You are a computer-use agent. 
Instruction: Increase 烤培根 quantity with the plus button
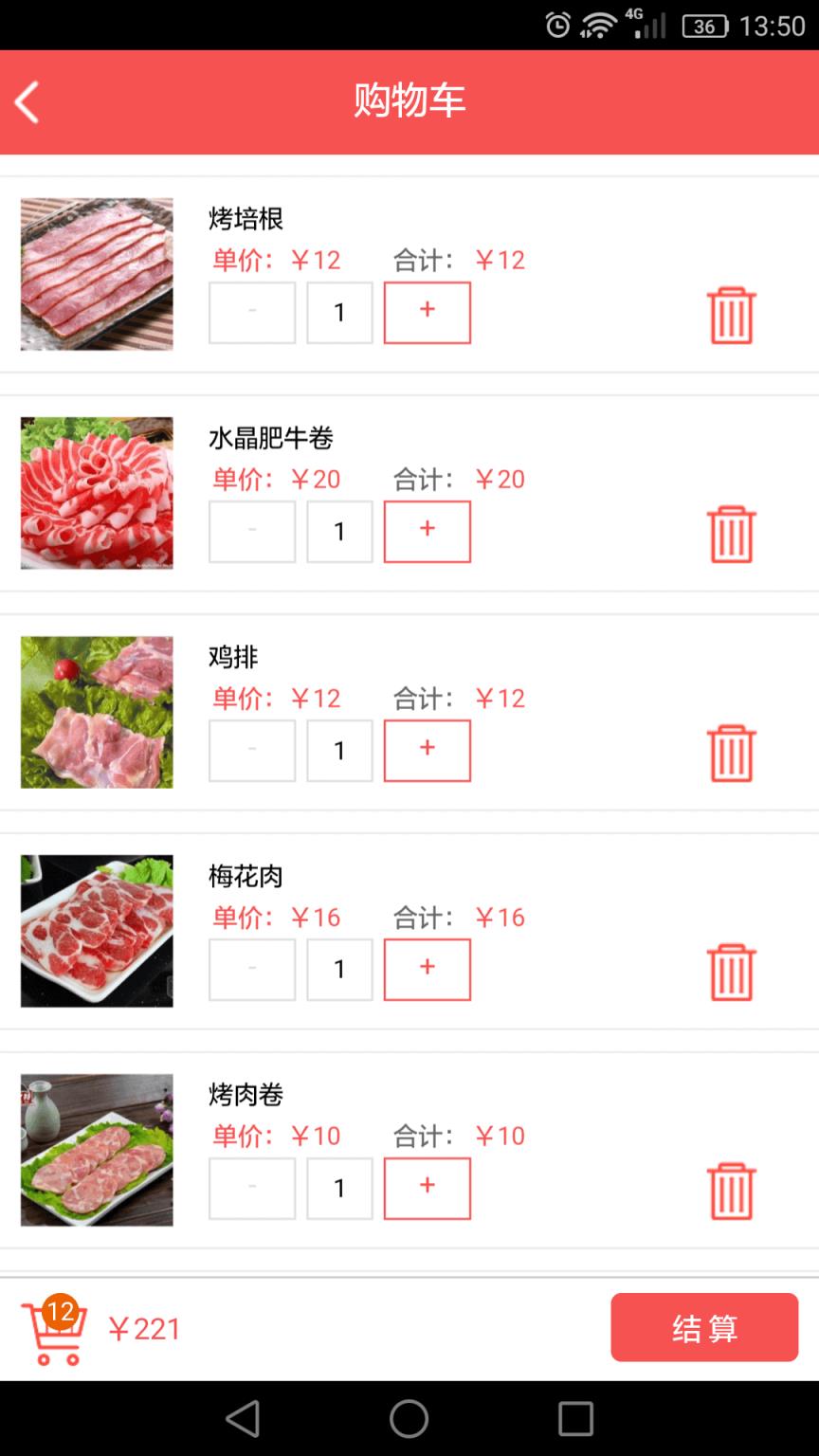(x=427, y=312)
